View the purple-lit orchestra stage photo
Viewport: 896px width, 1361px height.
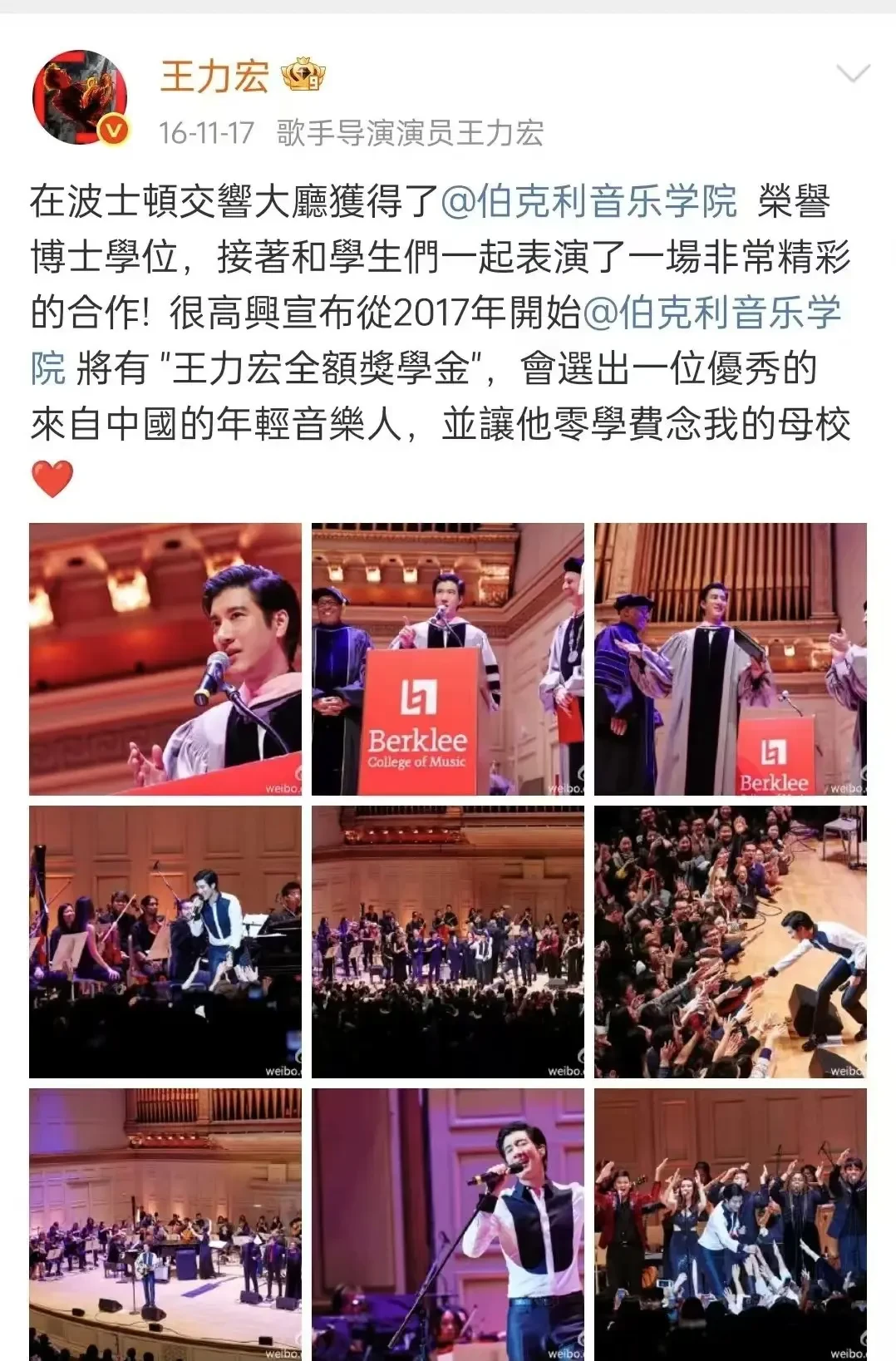165,1224
